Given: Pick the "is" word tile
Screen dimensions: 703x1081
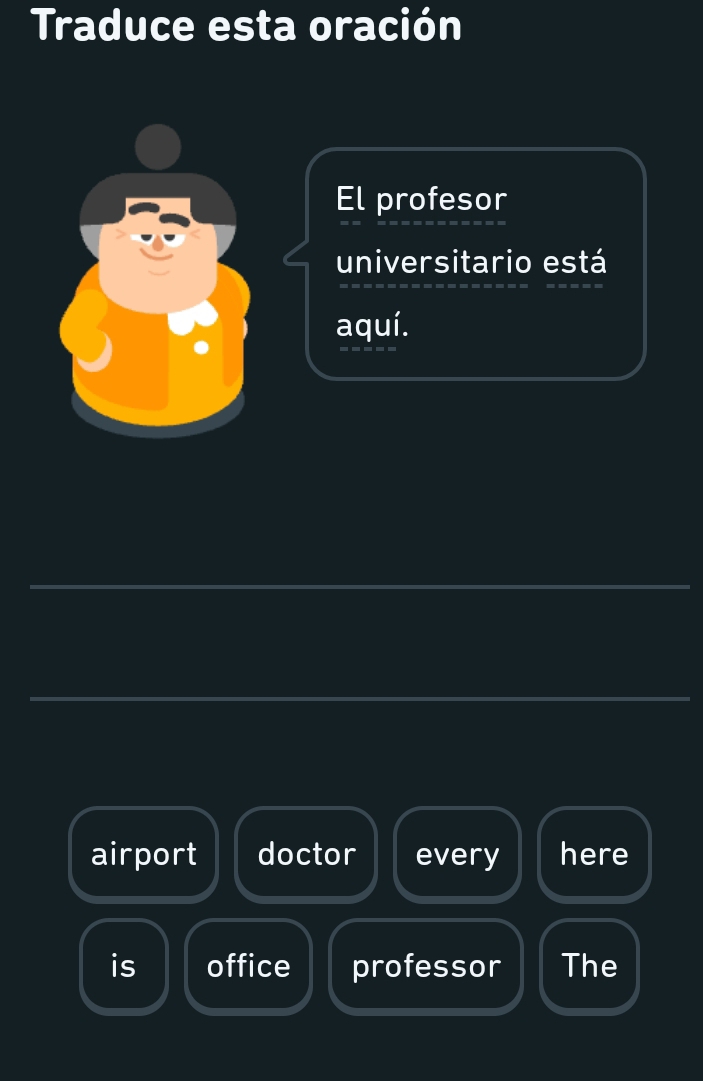Looking at the screenshot, I should (123, 966).
